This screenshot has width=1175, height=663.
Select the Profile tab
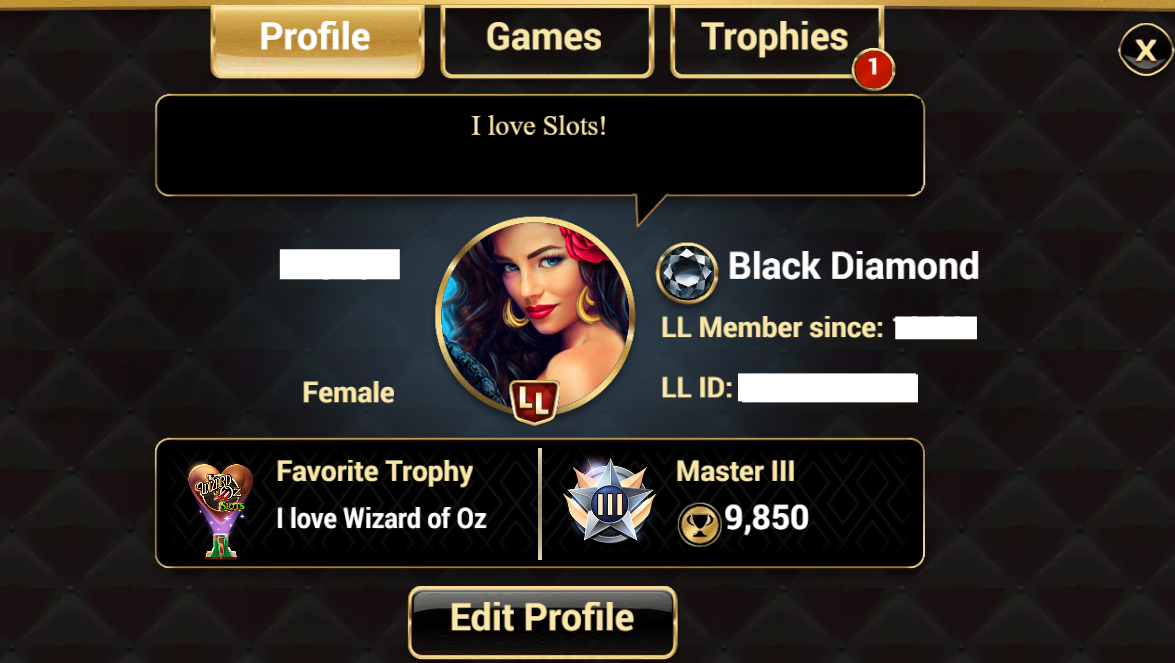click(316, 39)
